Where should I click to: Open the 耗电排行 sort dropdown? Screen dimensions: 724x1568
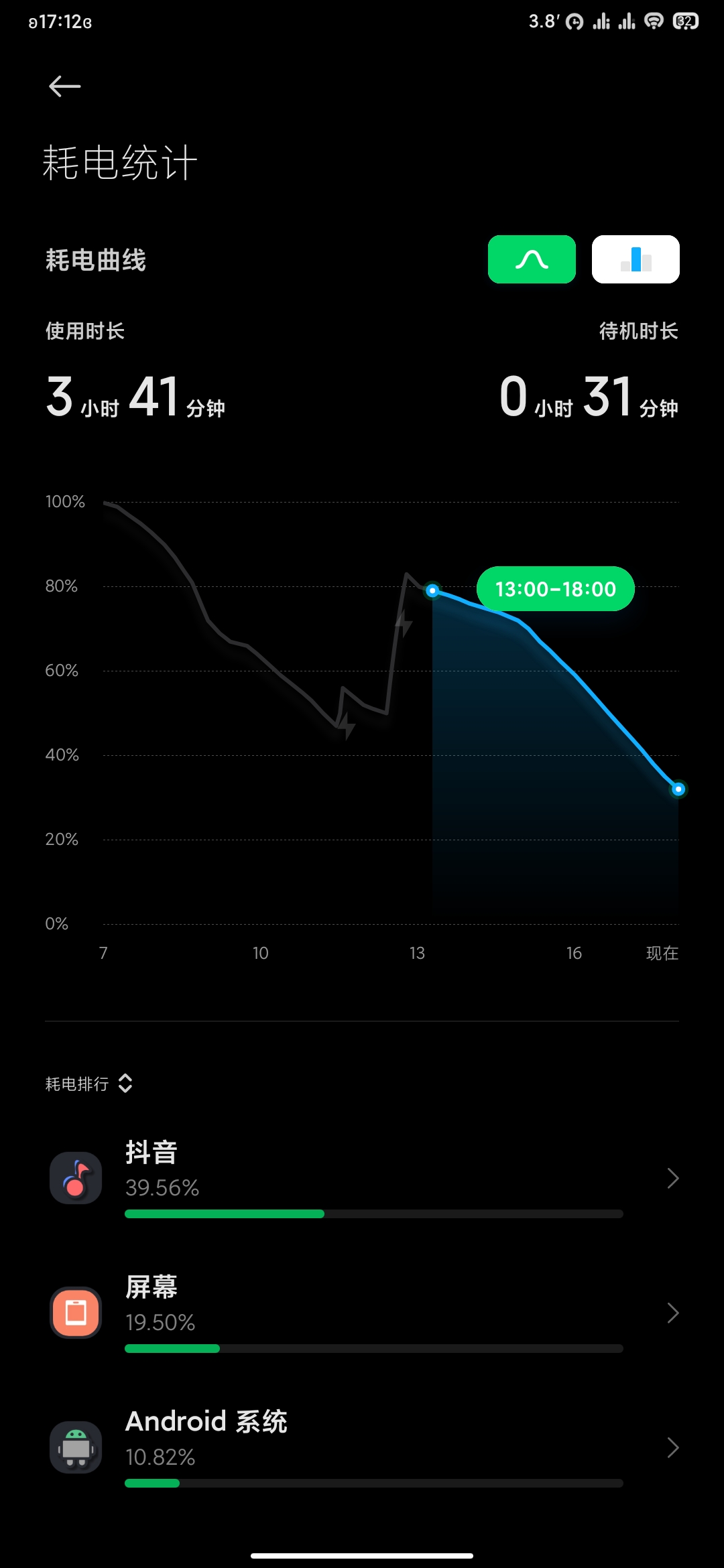coord(89,1084)
